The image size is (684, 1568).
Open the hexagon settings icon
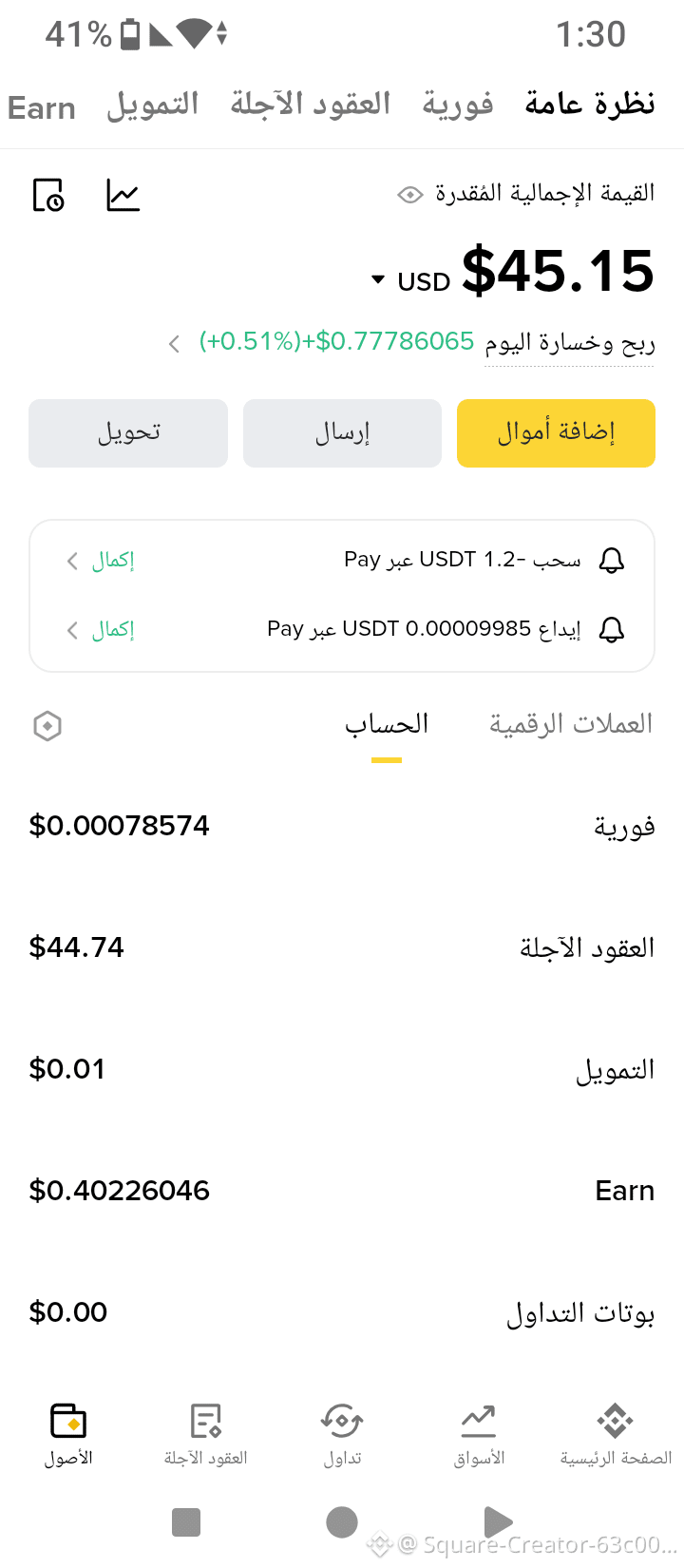pos(47,726)
